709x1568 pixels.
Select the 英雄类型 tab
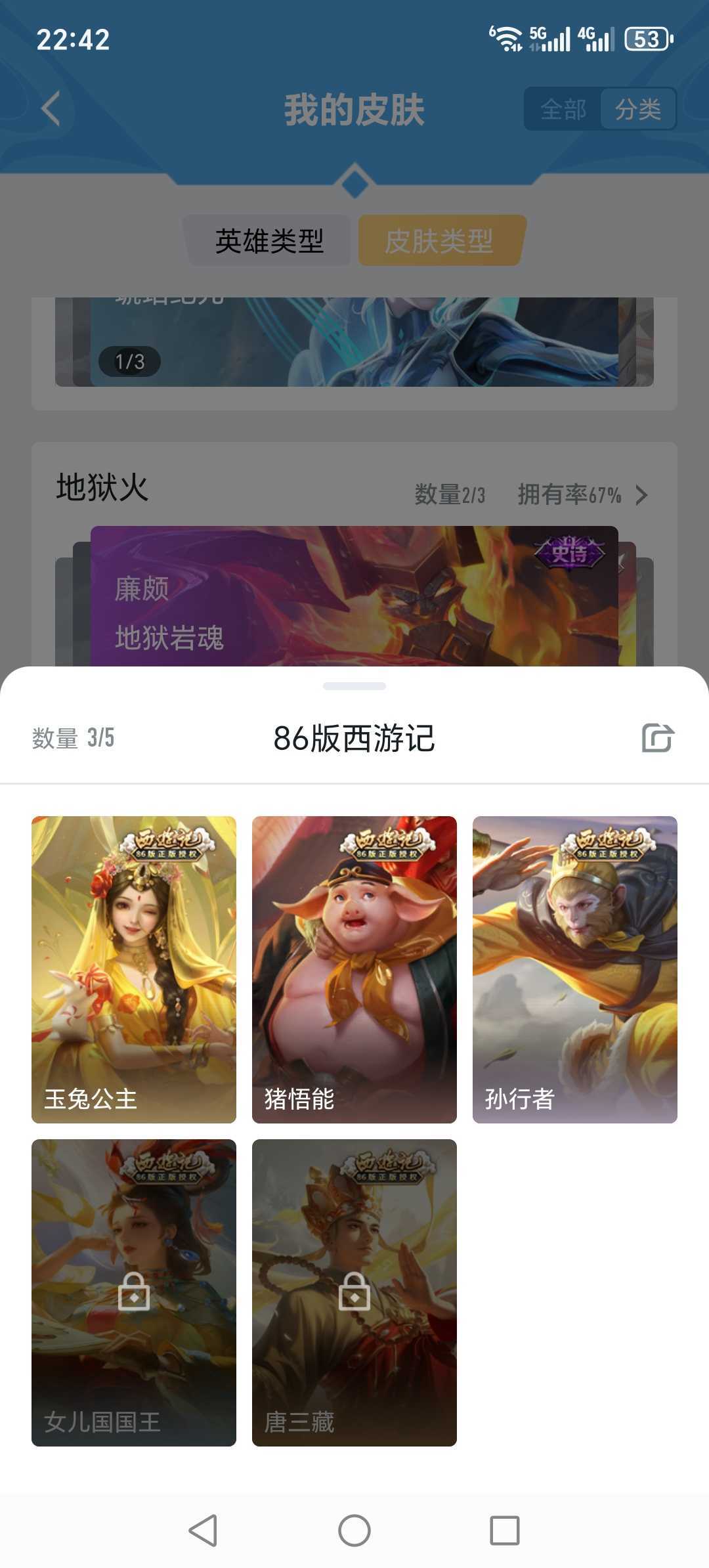269,241
